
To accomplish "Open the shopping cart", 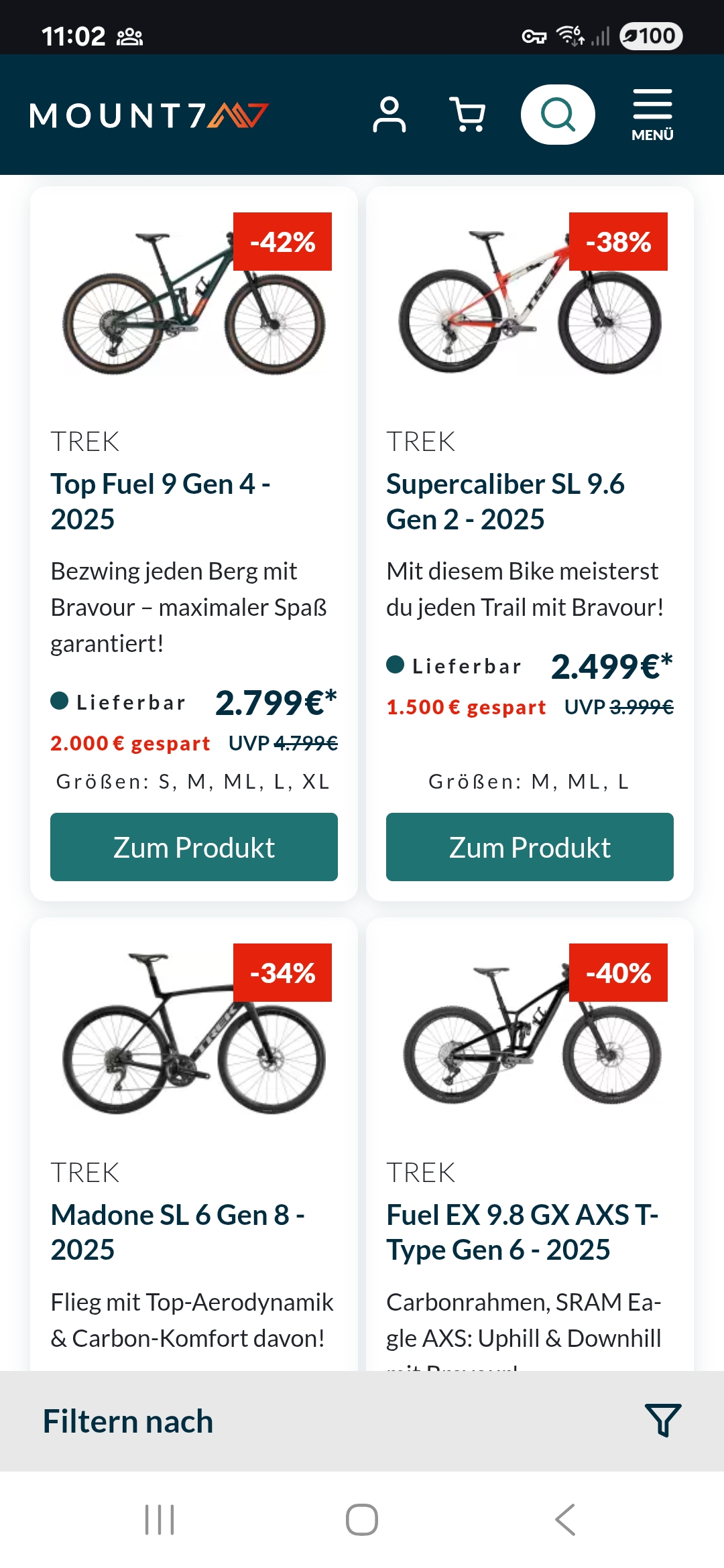I will [467, 115].
